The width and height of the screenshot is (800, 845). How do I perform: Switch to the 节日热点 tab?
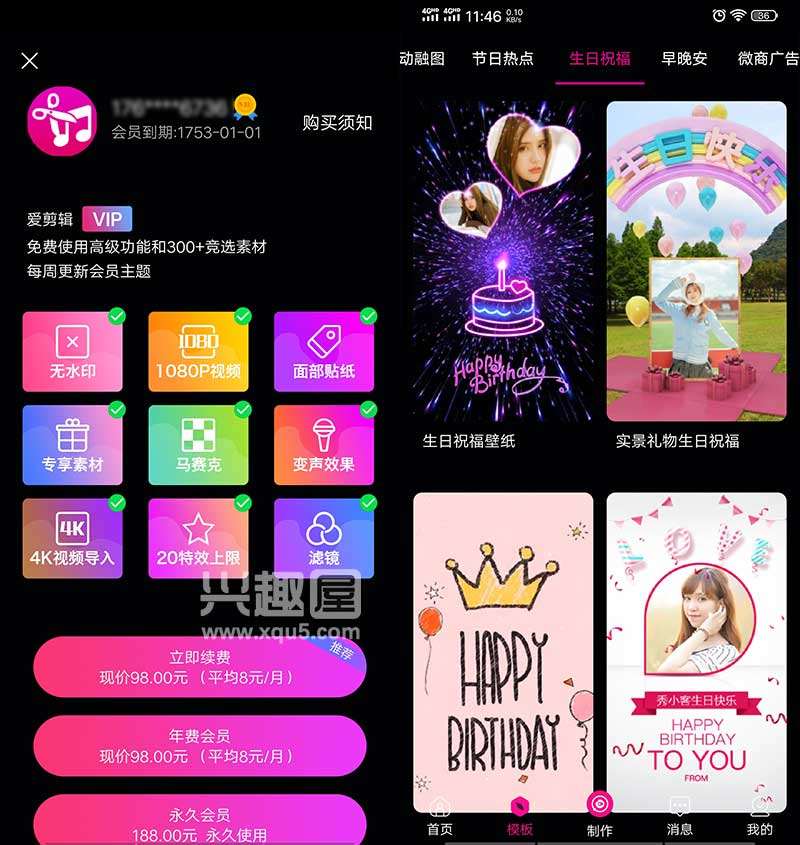tap(503, 59)
